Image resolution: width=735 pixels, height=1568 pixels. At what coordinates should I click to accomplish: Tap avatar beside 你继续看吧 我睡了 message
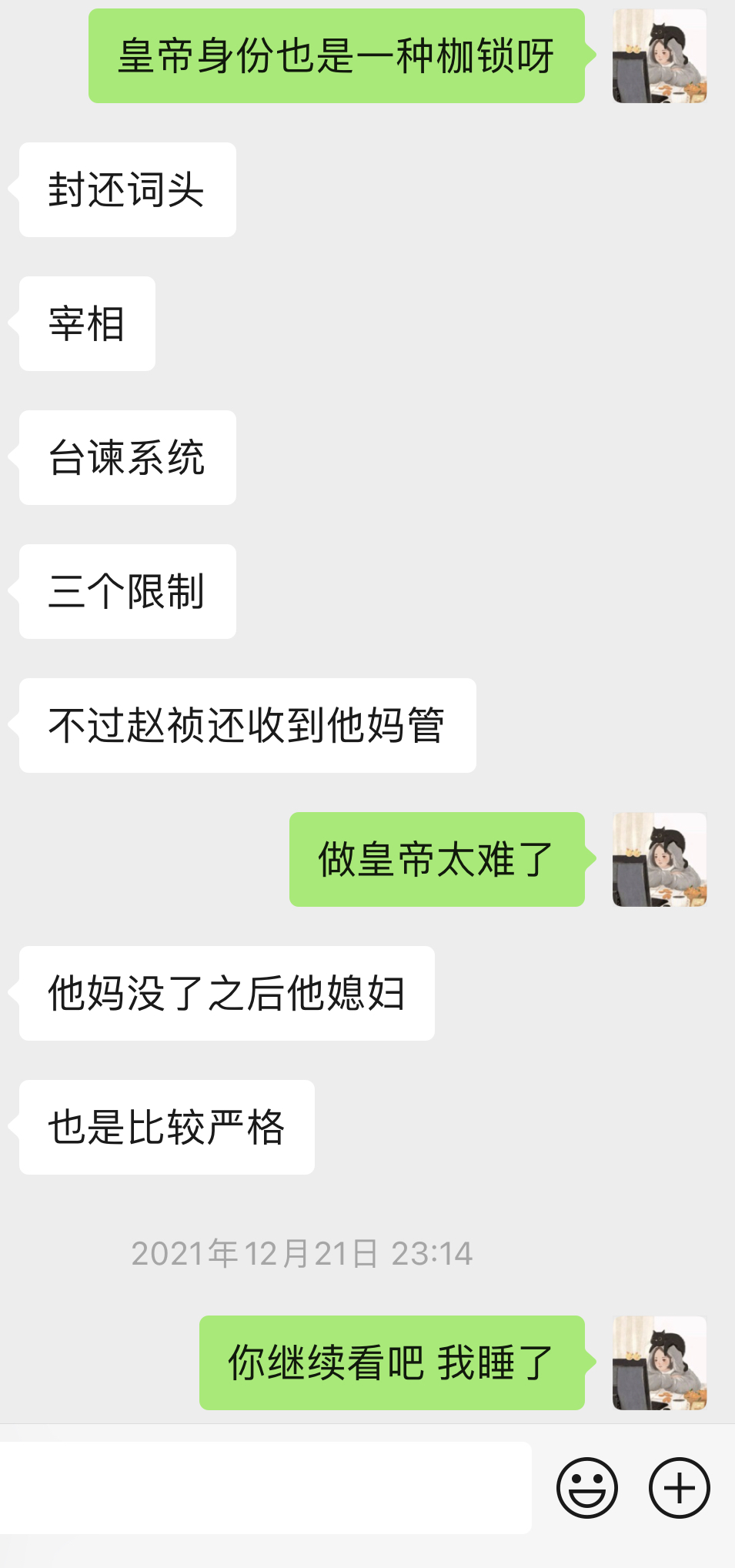660,1362
